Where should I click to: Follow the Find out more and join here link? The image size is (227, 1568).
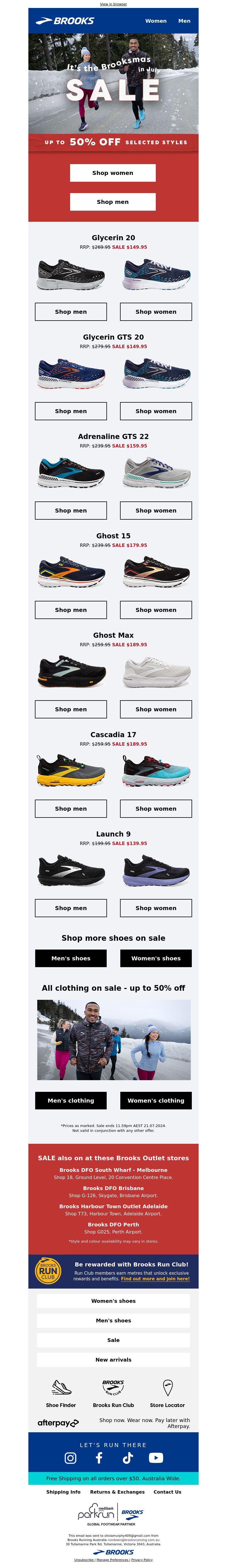pyautogui.click(x=155, y=1279)
